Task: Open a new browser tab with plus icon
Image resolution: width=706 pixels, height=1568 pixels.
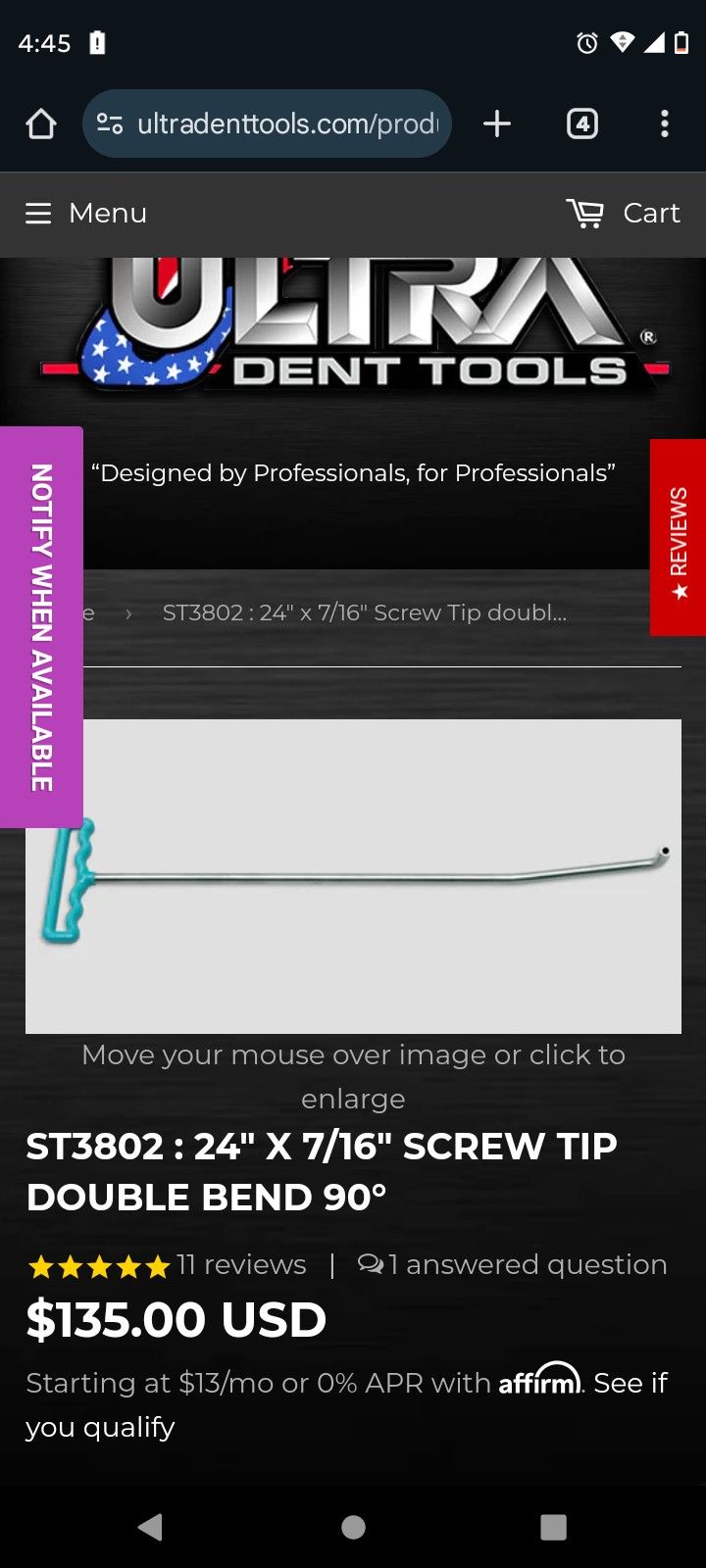Action: tap(496, 123)
